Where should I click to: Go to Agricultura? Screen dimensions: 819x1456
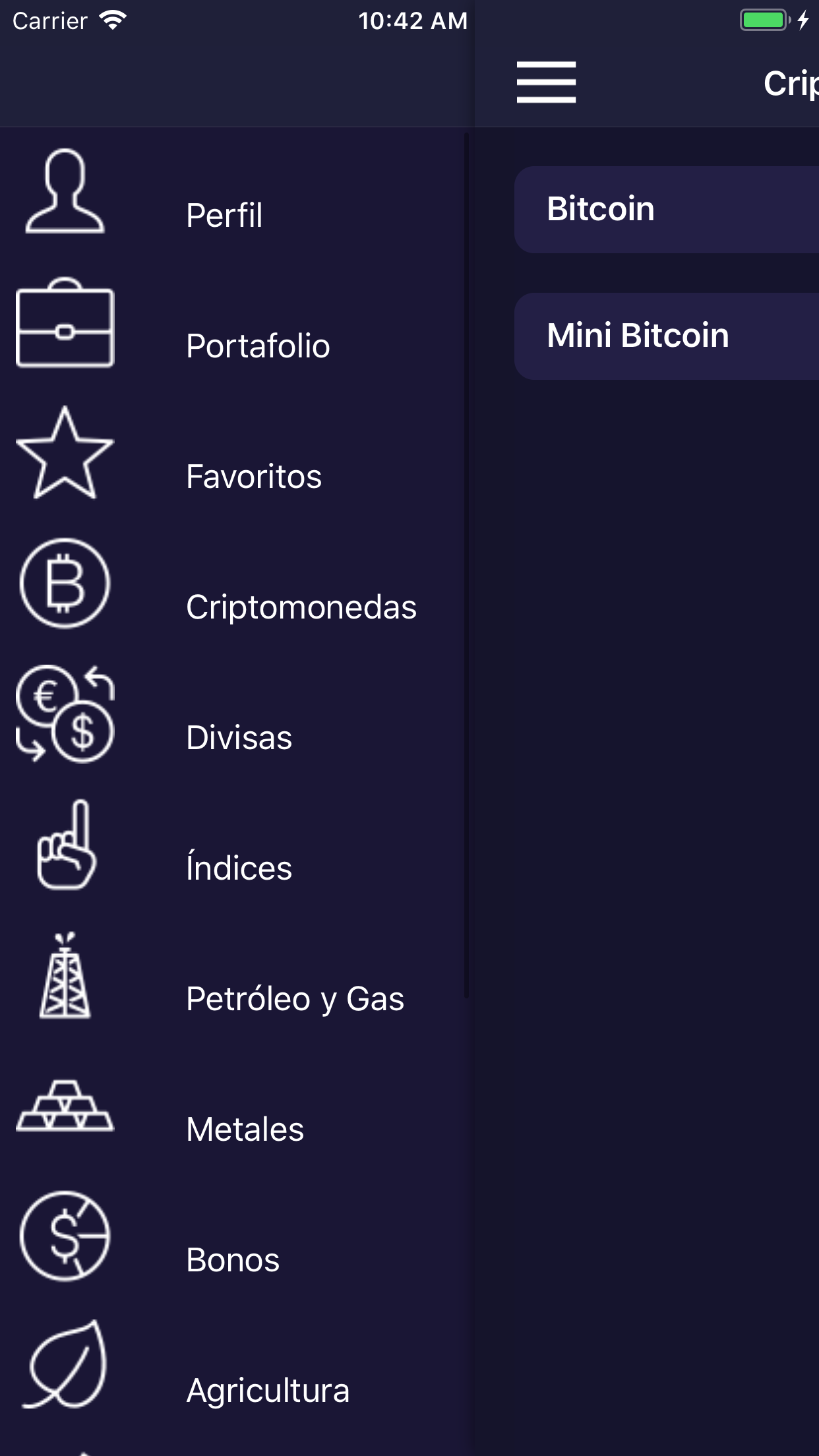(x=268, y=1390)
